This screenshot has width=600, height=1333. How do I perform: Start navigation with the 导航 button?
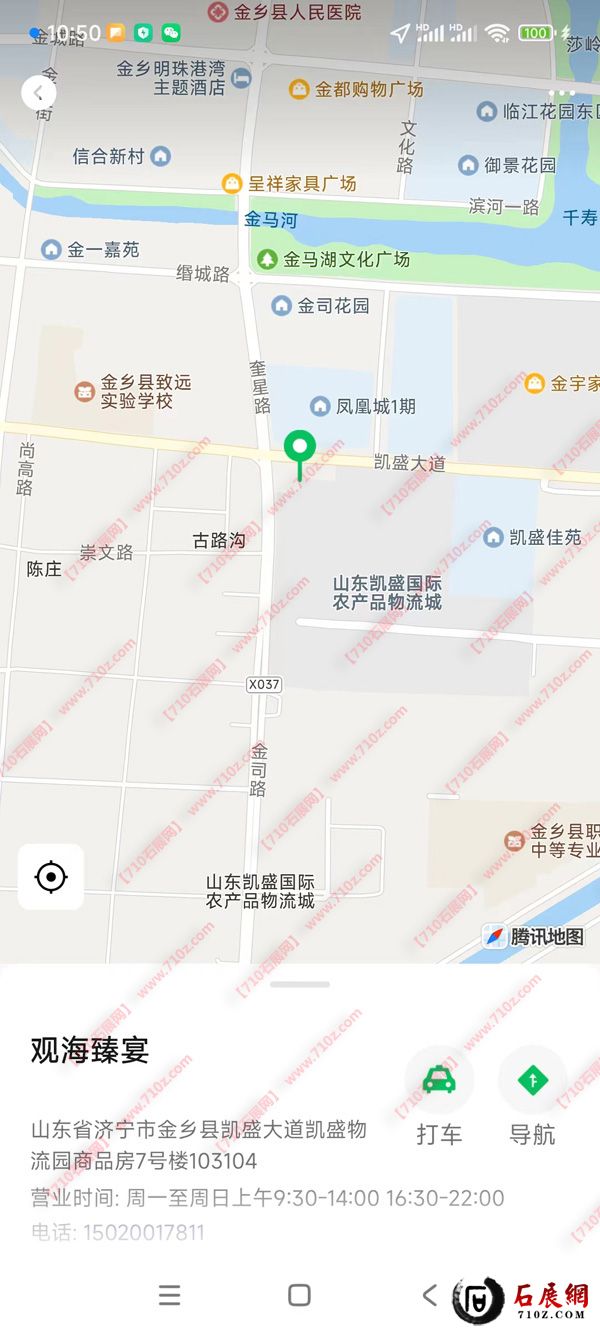pyautogui.click(x=532, y=1081)
